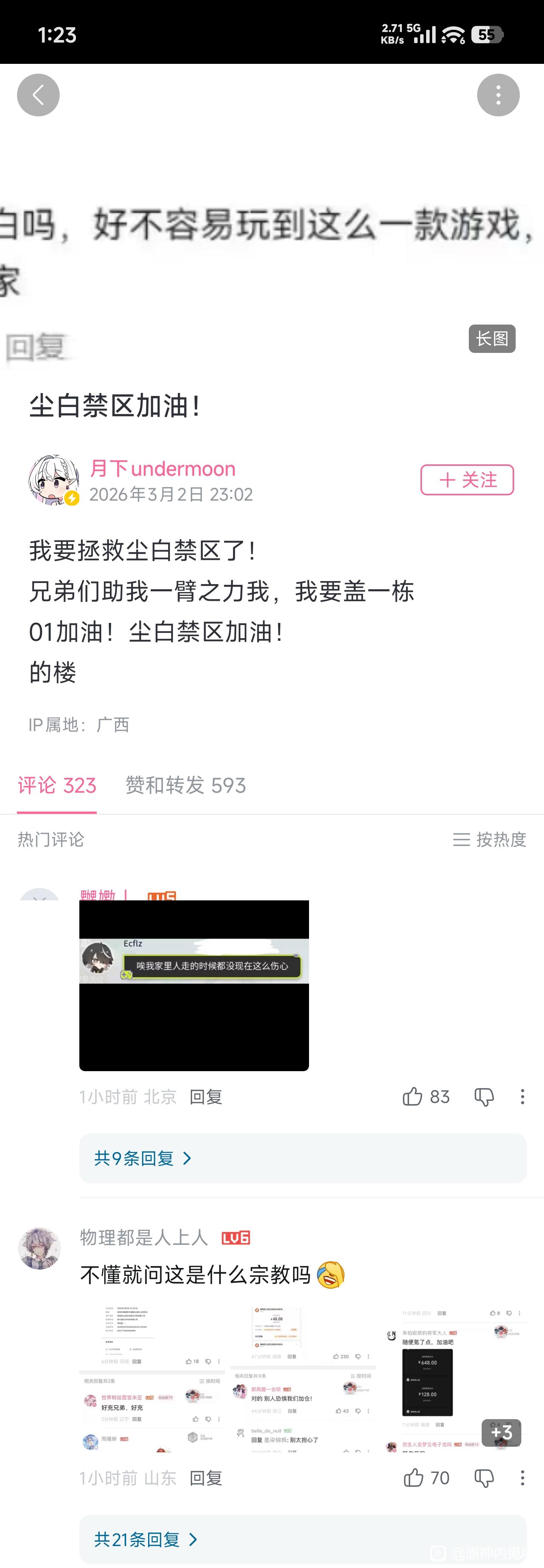Change comment sorting via 按热度
The width and height of the screenshot is (544, 1568).
(x=489, y=840)
